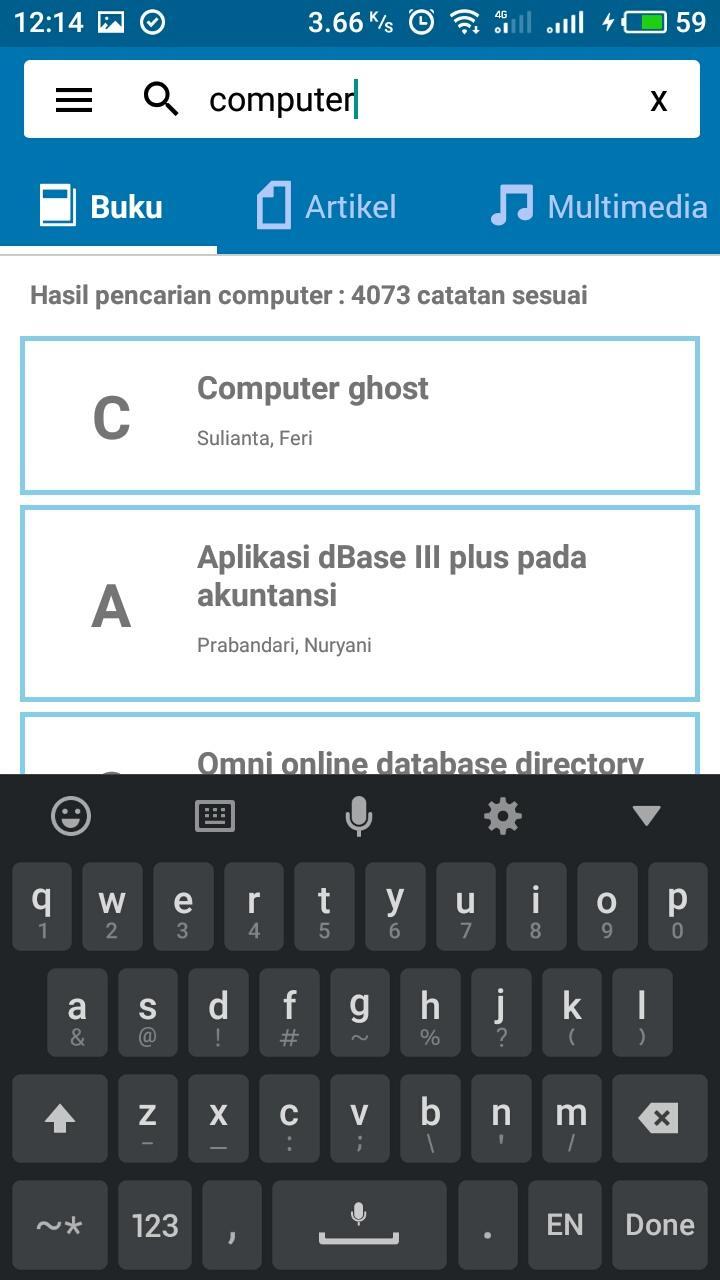Clear the search text with x

click(658, 99)
